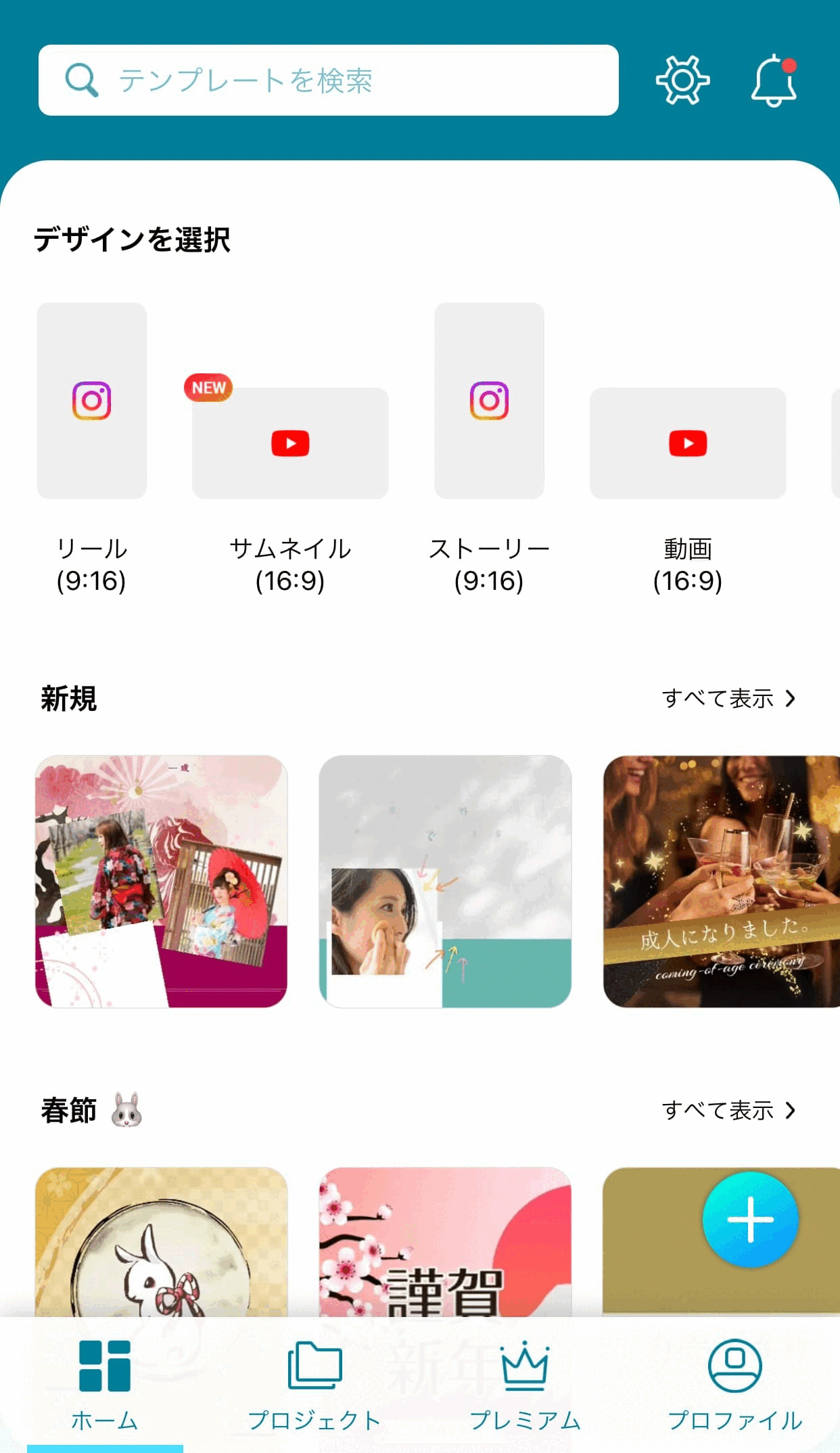
Task: Select the Instagram Story (9:16) format
Action: [489, 400]
